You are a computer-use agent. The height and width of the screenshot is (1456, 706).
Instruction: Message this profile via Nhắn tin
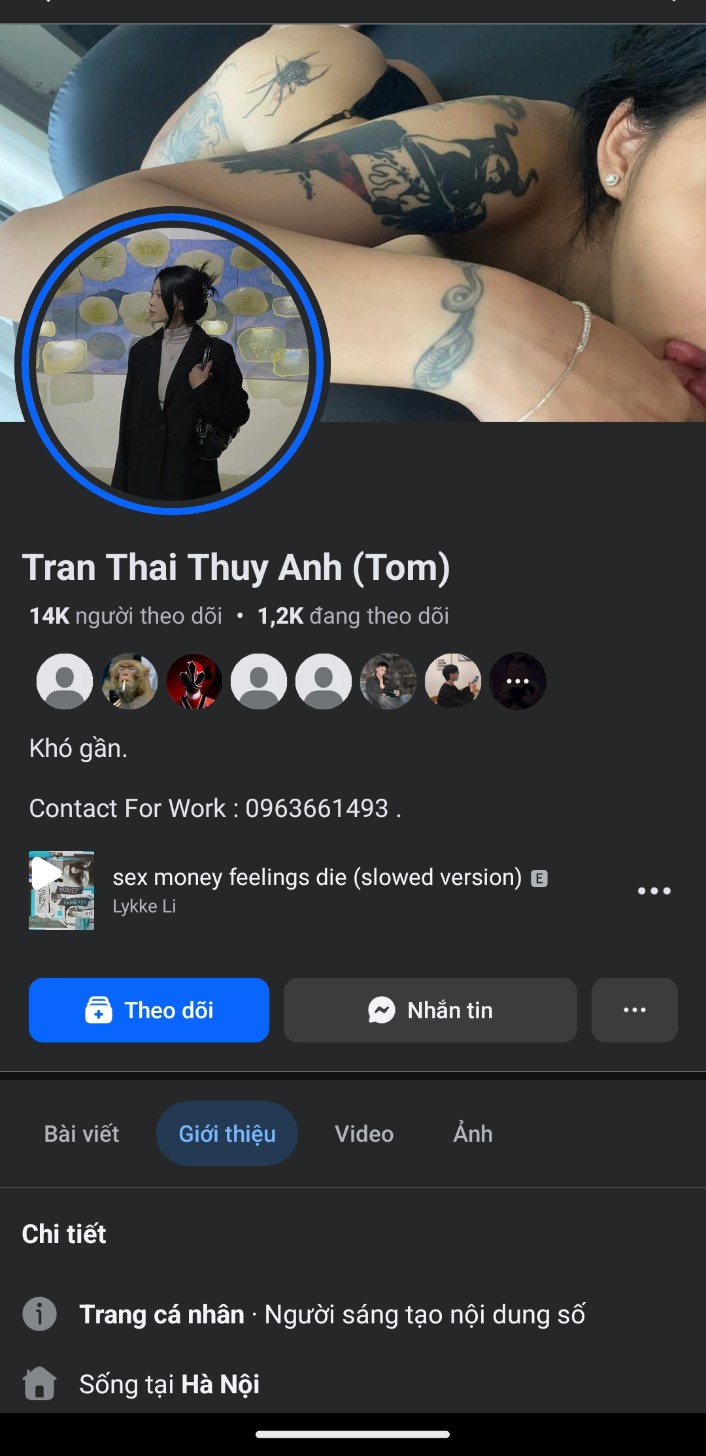click(430, 1010)
